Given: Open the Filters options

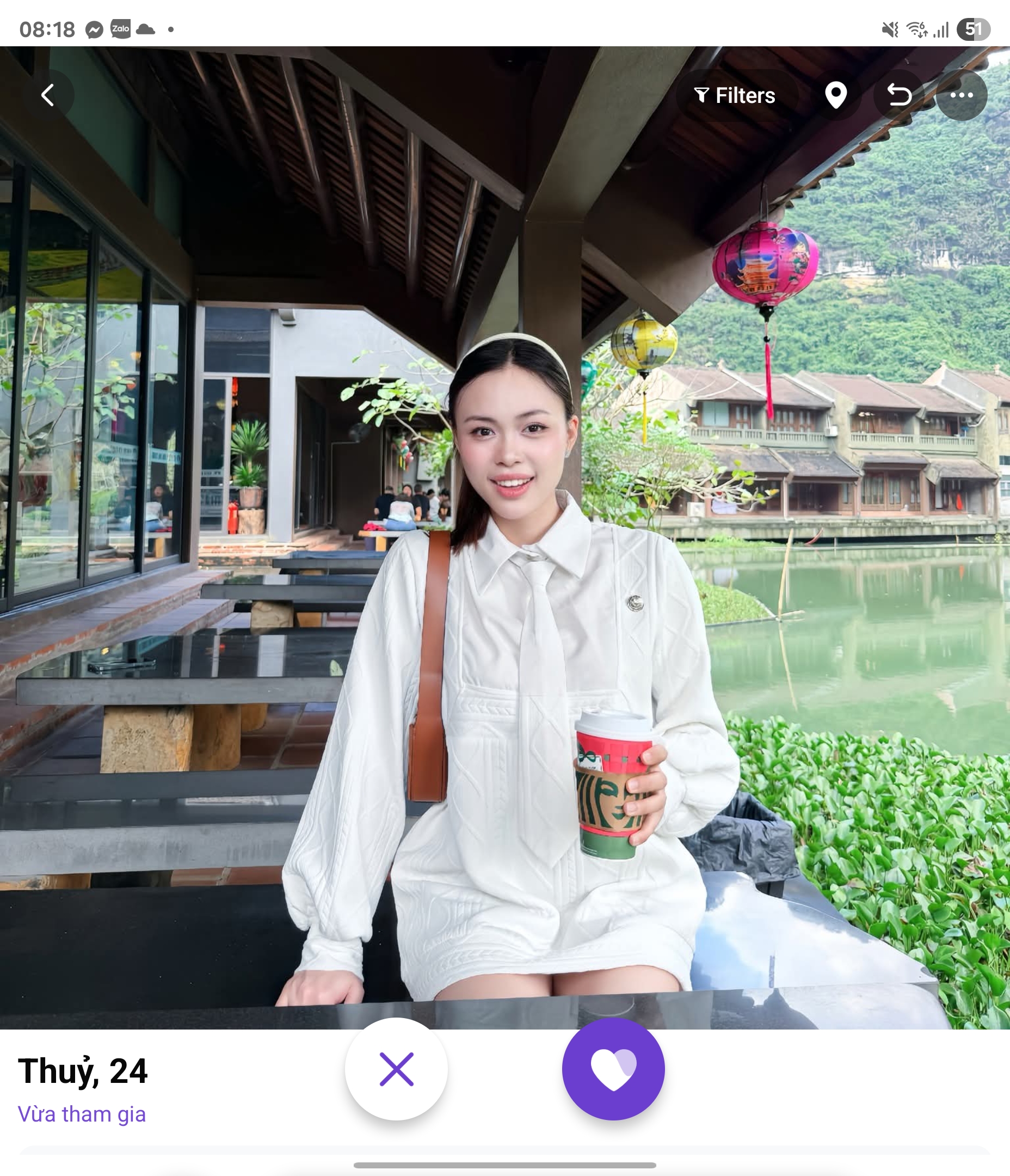Looking at the screenshot, I should [735, 95].
